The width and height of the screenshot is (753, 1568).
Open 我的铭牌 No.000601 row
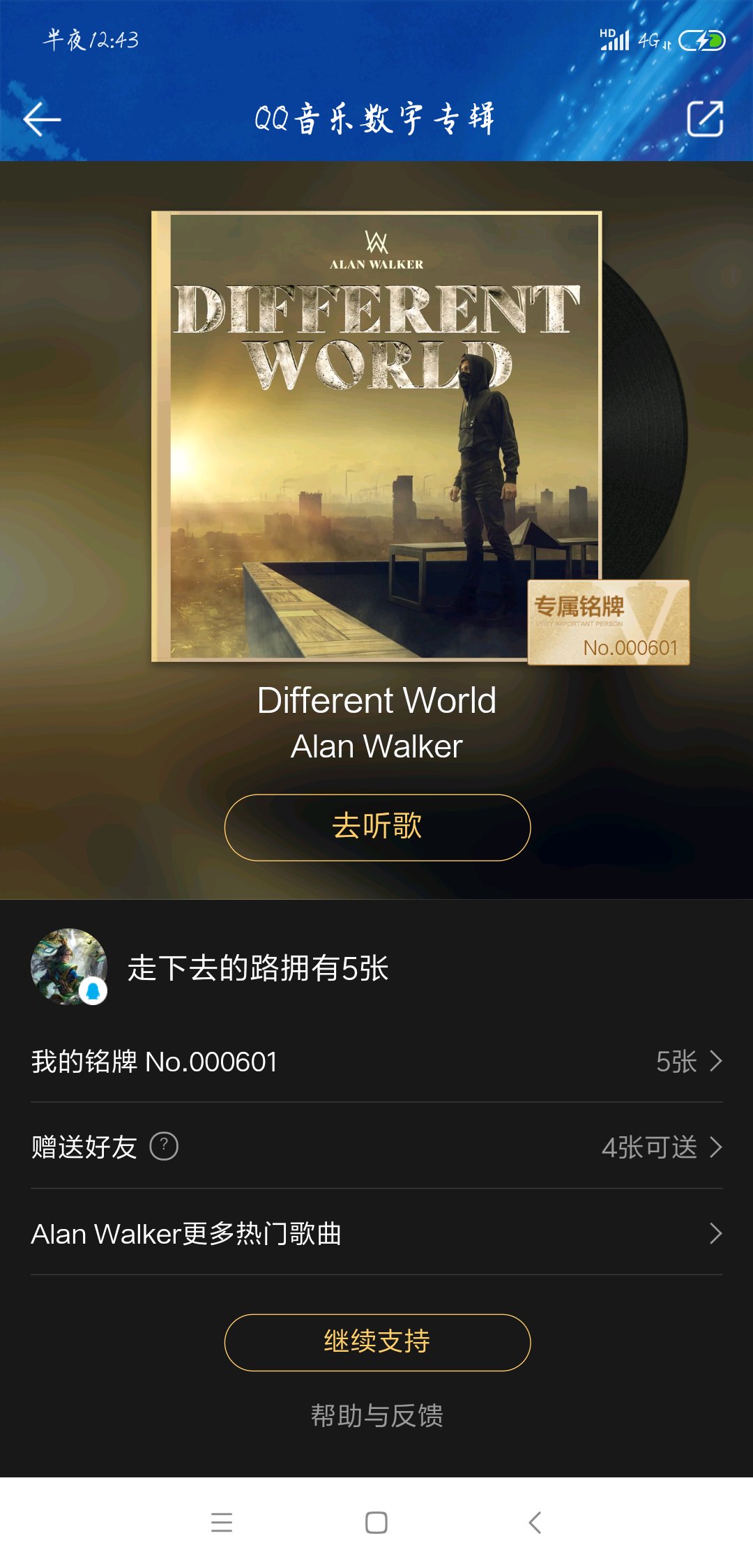pyautogui.click(x=376, y=1062)
